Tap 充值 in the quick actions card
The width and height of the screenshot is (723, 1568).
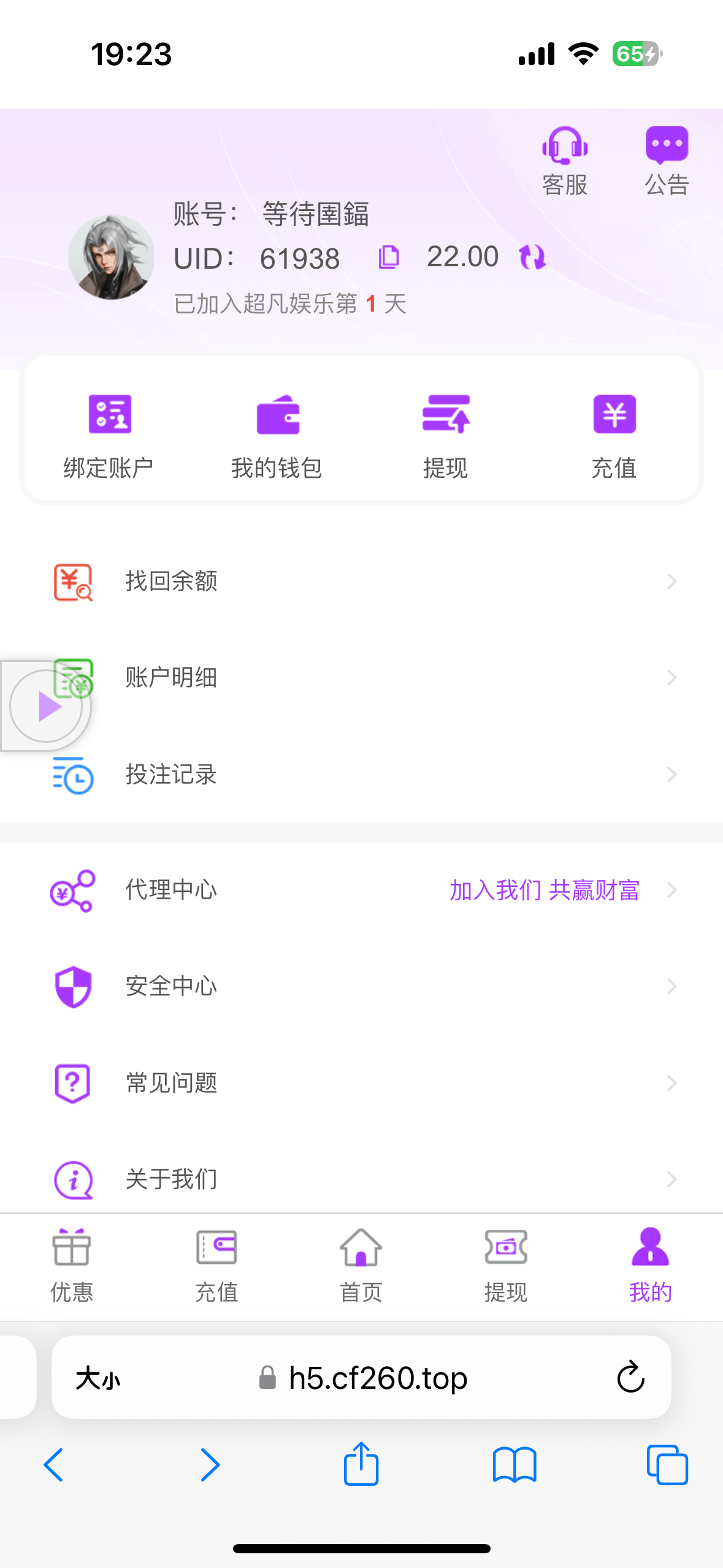tap(614, 436)
